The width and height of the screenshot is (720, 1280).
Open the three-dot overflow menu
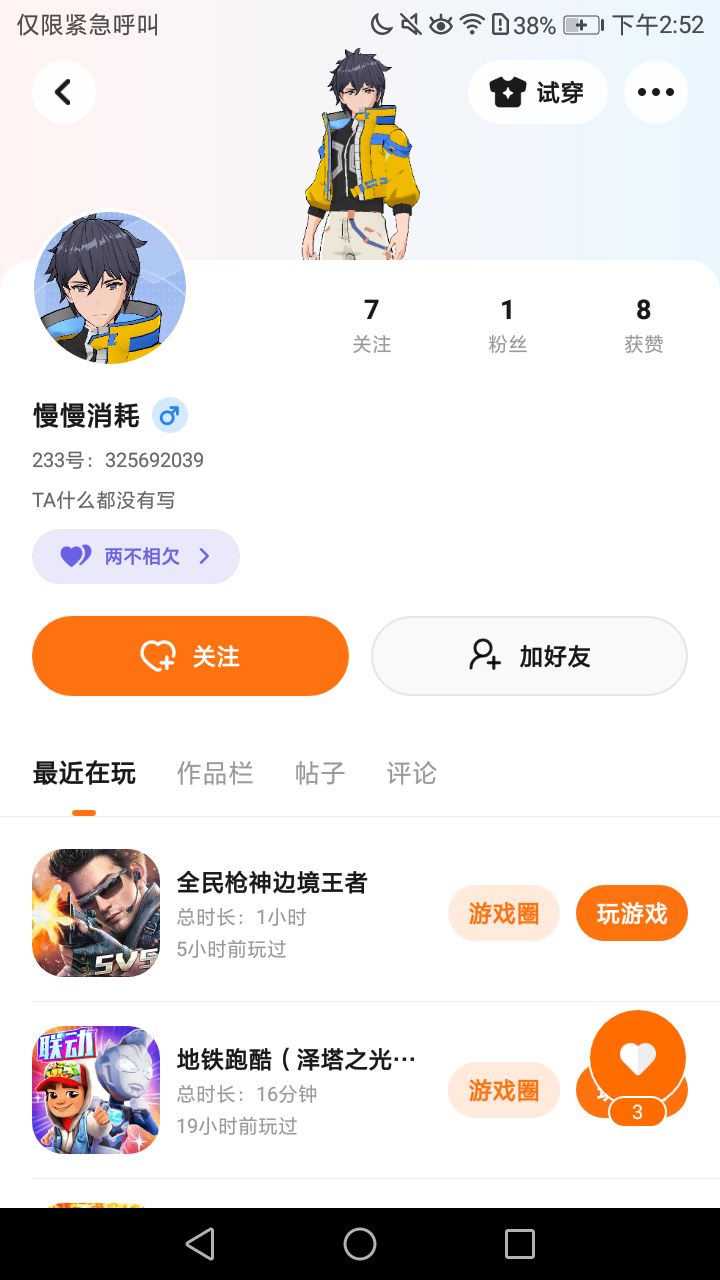(655, 92)
